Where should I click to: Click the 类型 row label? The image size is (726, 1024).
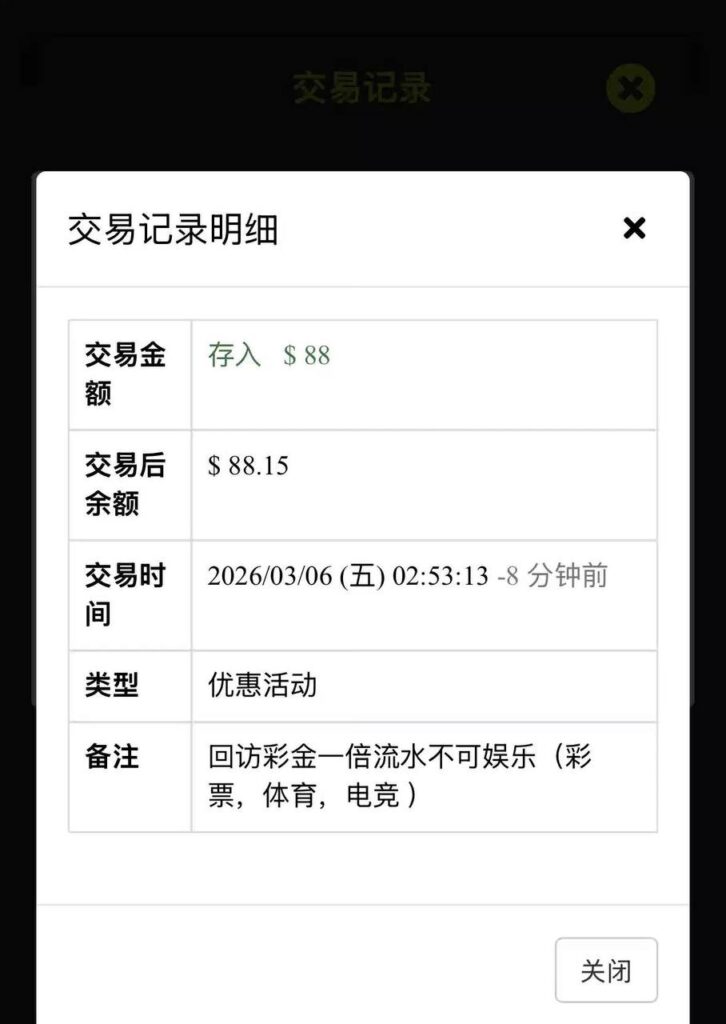pos(106,686)
